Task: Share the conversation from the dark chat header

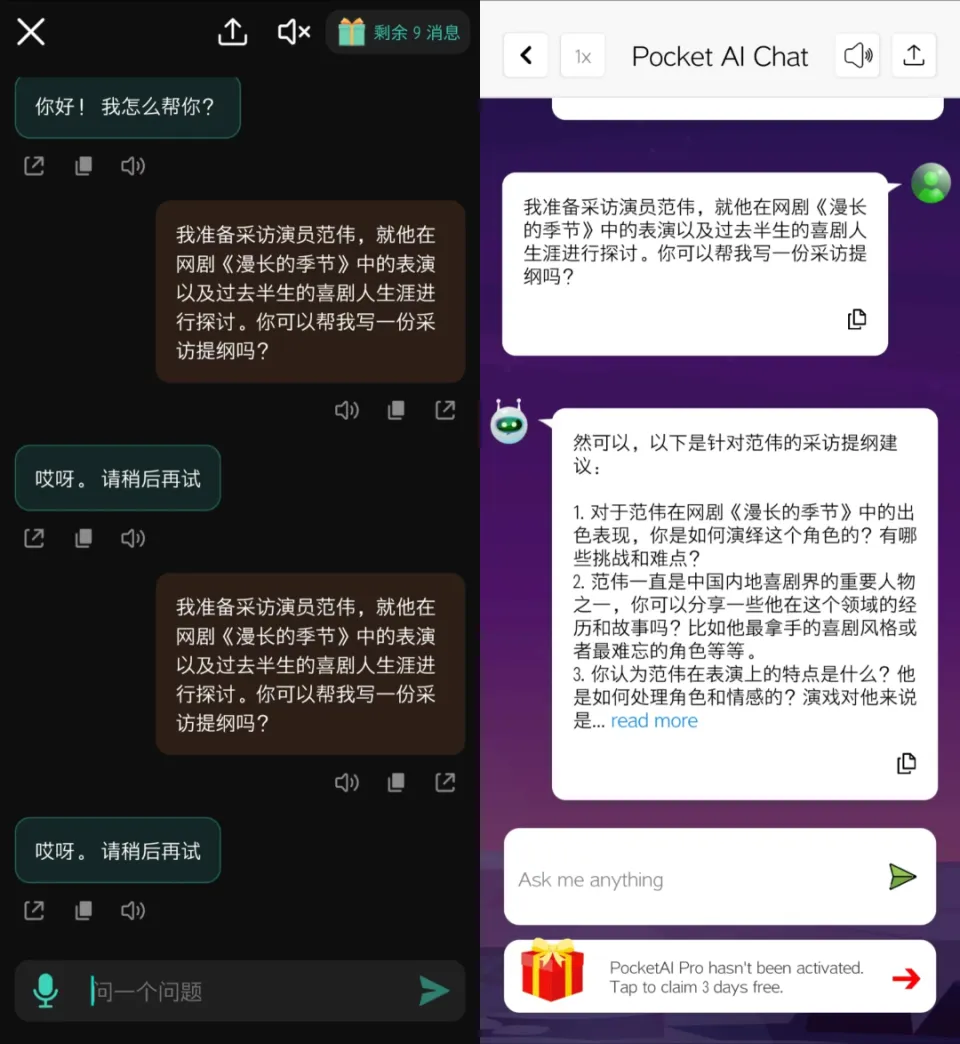Action: point(233,32)
